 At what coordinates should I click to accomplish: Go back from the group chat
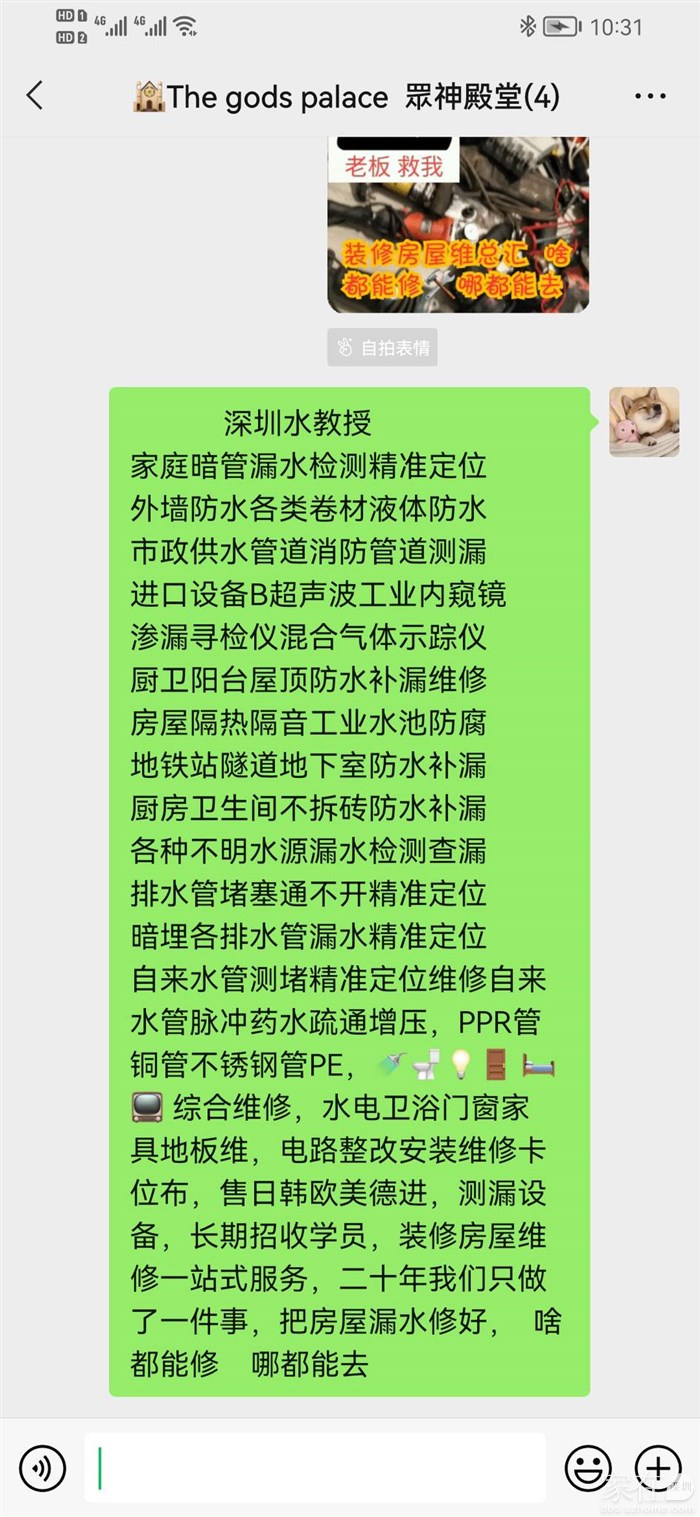click(x=35, y=96)
